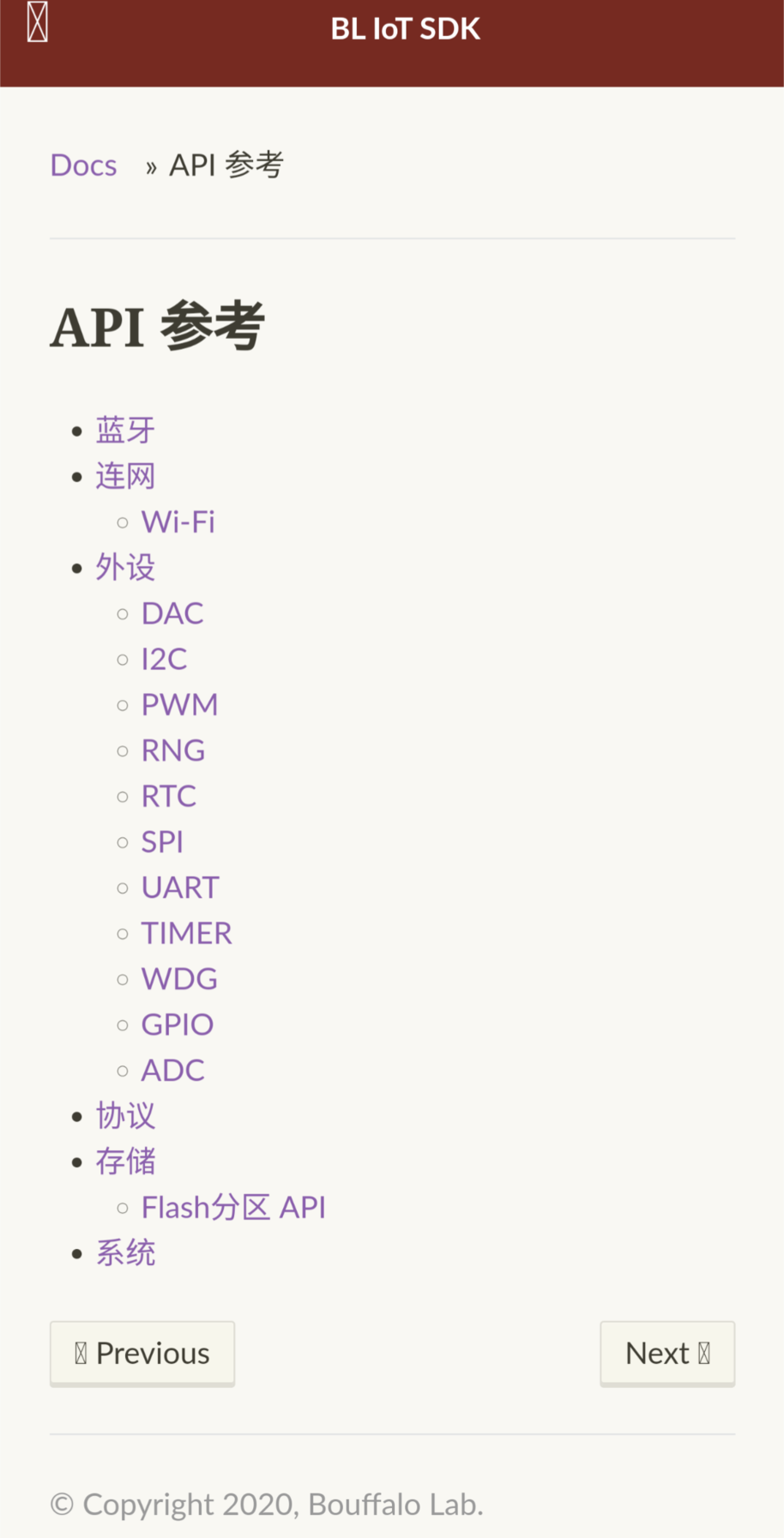
Task: Open the Flash分区 API page
Action: [x=233, y=1207]
